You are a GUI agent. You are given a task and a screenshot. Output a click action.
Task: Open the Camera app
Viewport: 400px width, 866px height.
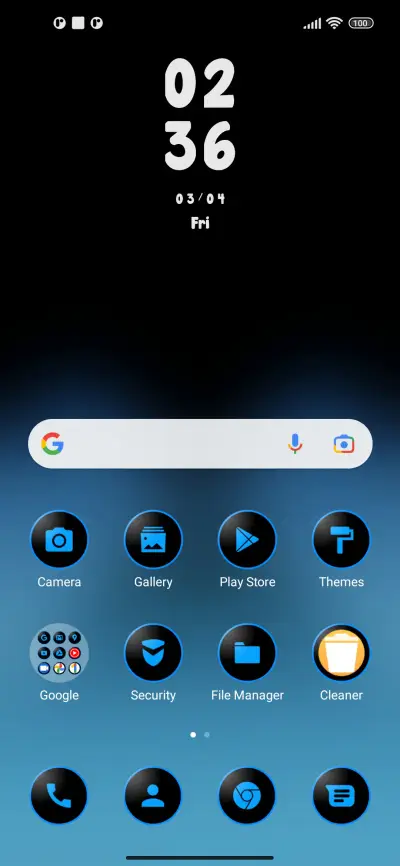(59, 540)
